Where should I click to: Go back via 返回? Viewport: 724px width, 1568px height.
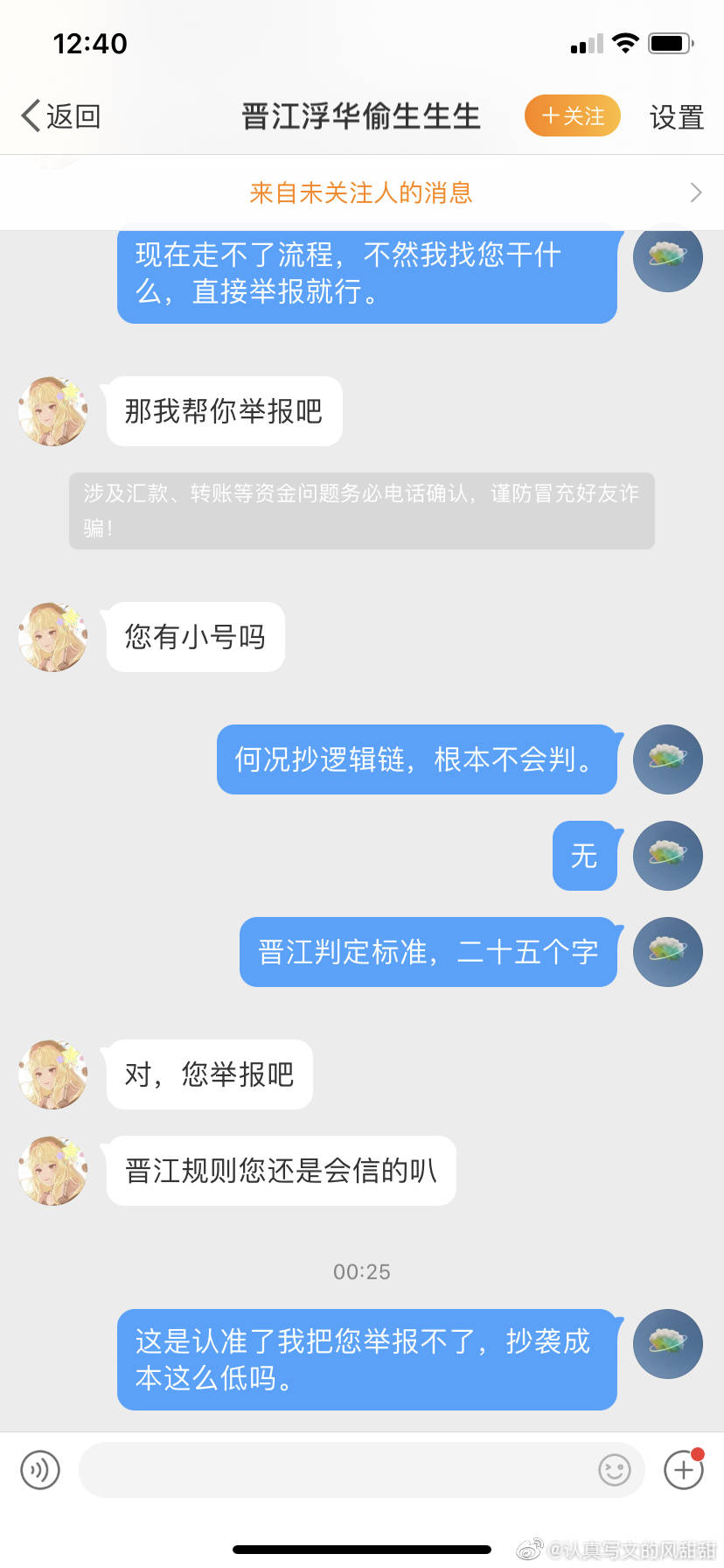click(61, 115)
